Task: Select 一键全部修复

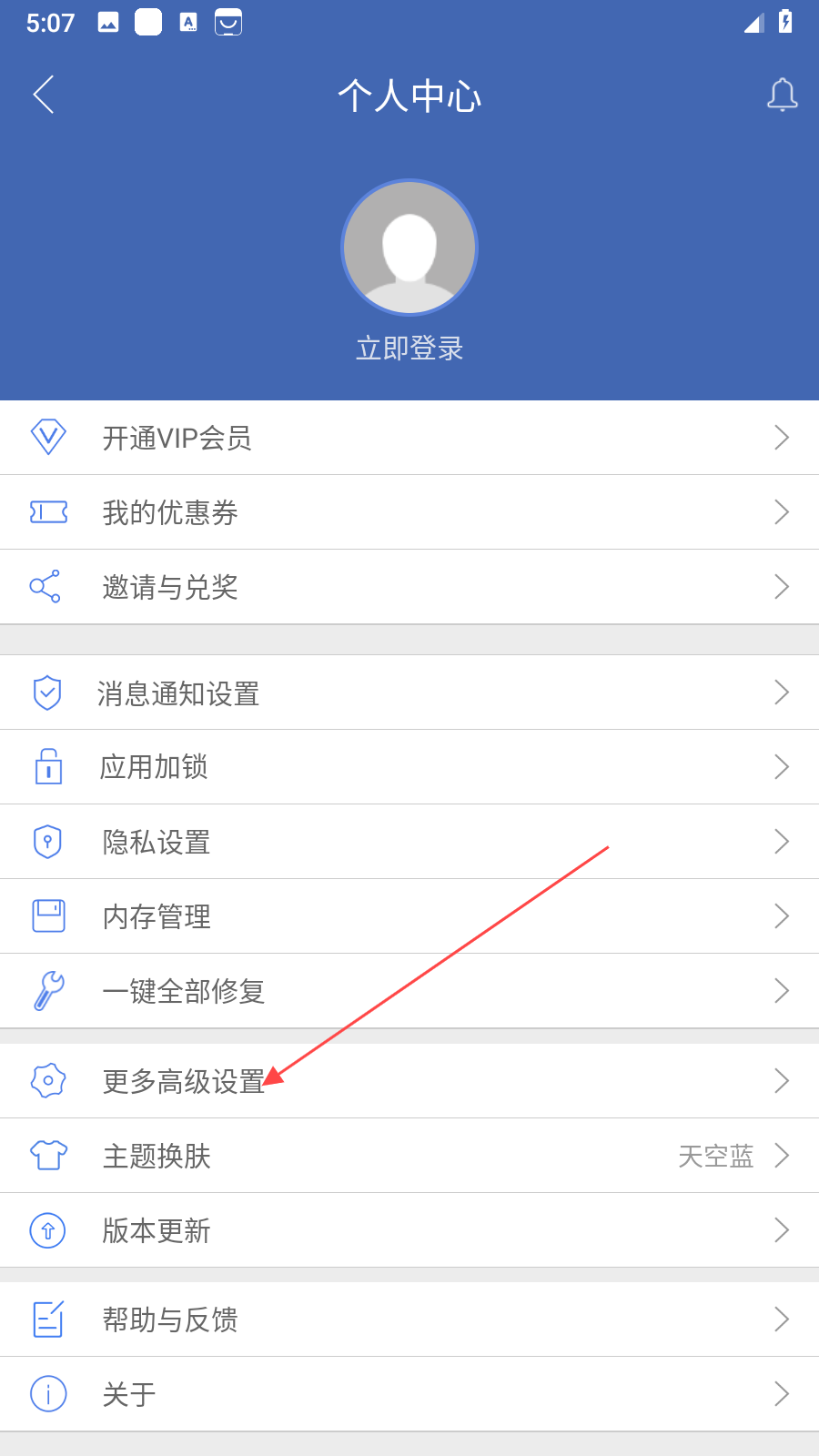Action: pyautogui.click(x=409, y=991)
